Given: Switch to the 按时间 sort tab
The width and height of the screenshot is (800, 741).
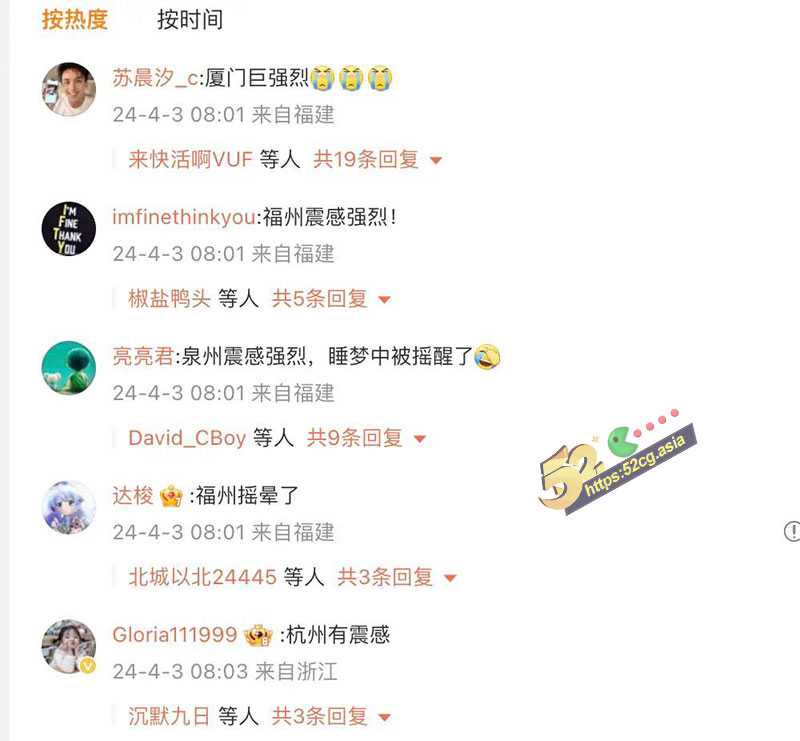Looking at the screenshot, I should click(x=190, y=19).
